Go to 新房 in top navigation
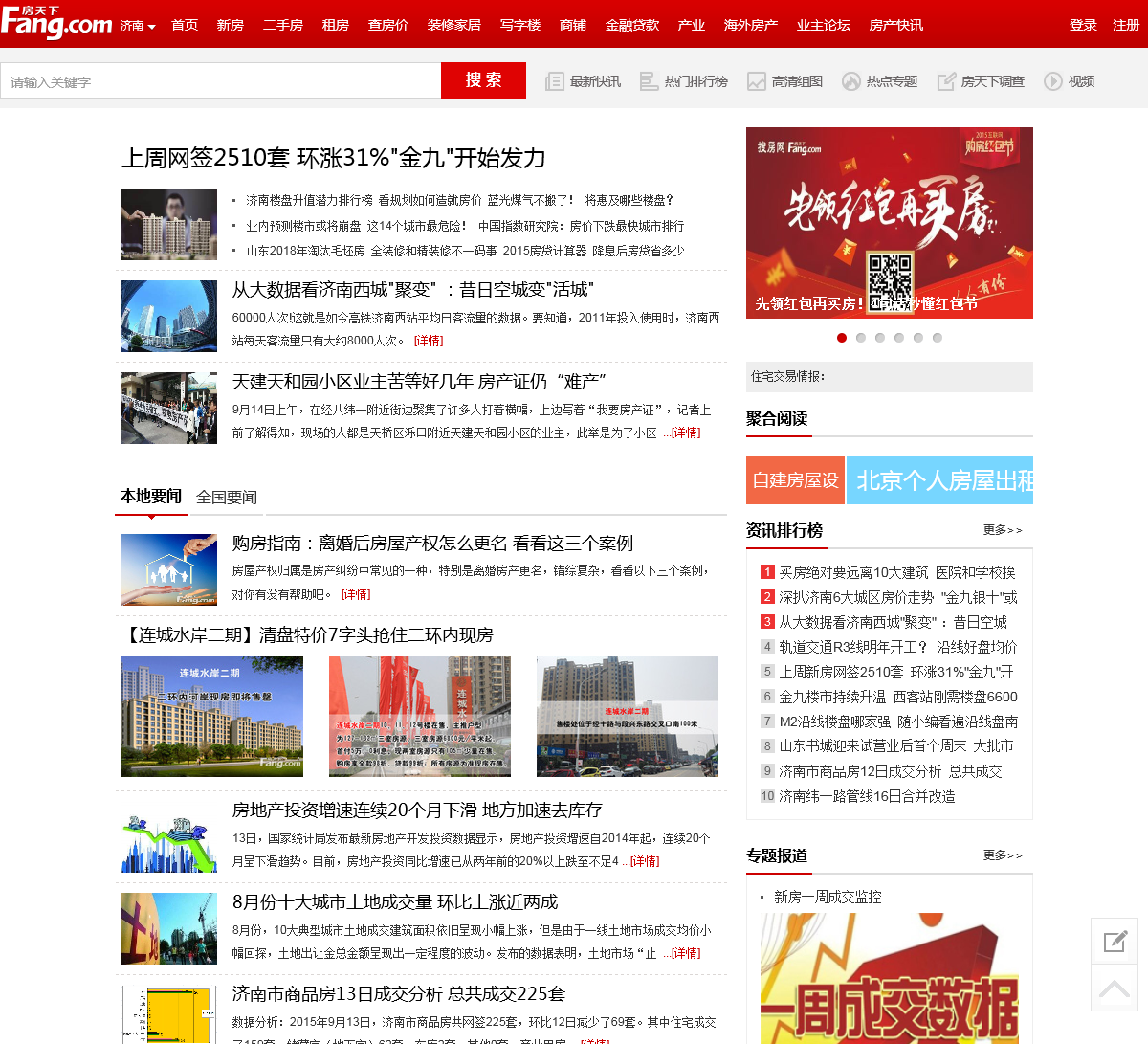 coord(230,25)
